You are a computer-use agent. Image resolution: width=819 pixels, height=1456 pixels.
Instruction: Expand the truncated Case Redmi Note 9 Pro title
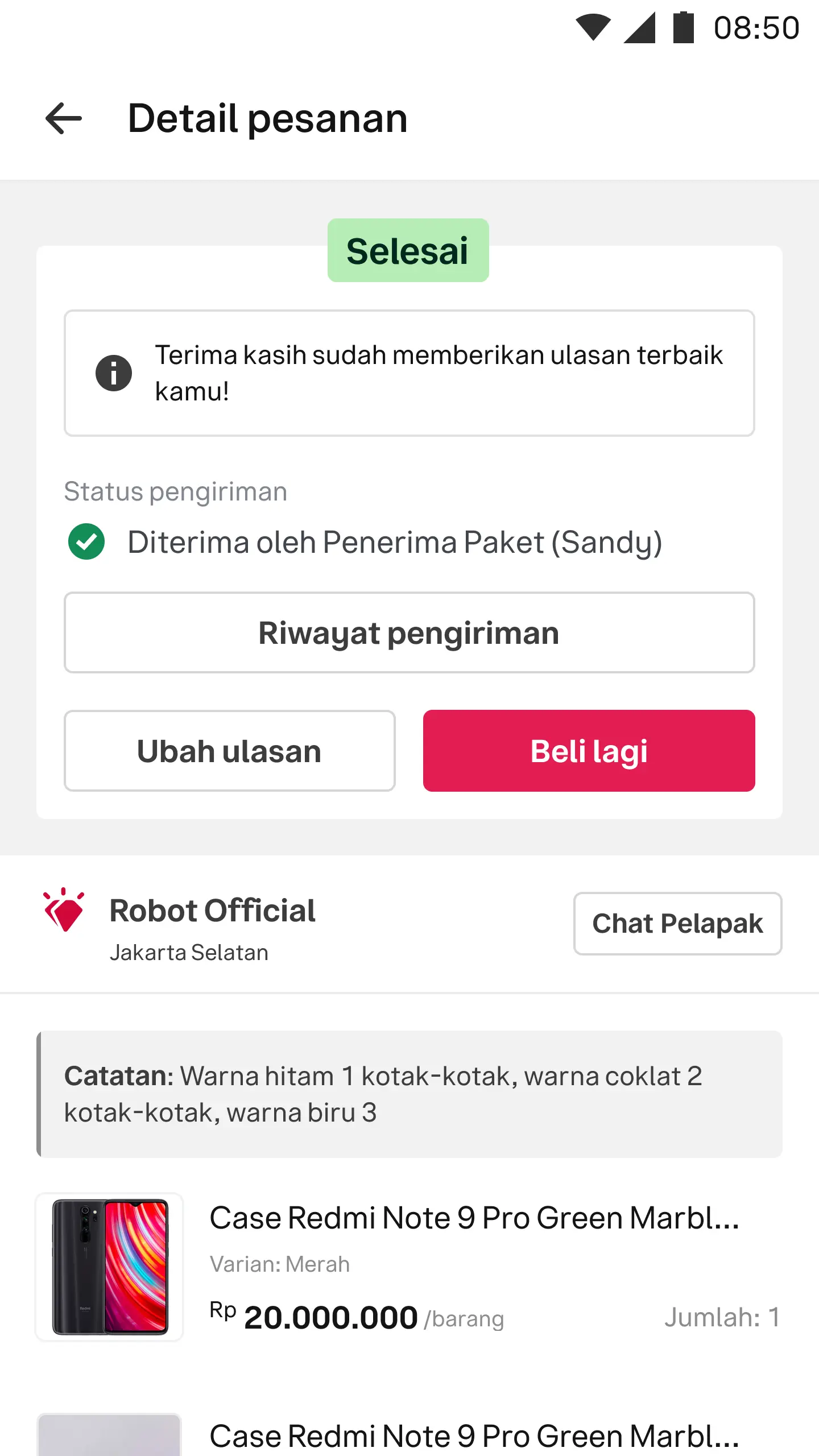coord(474,1218)
